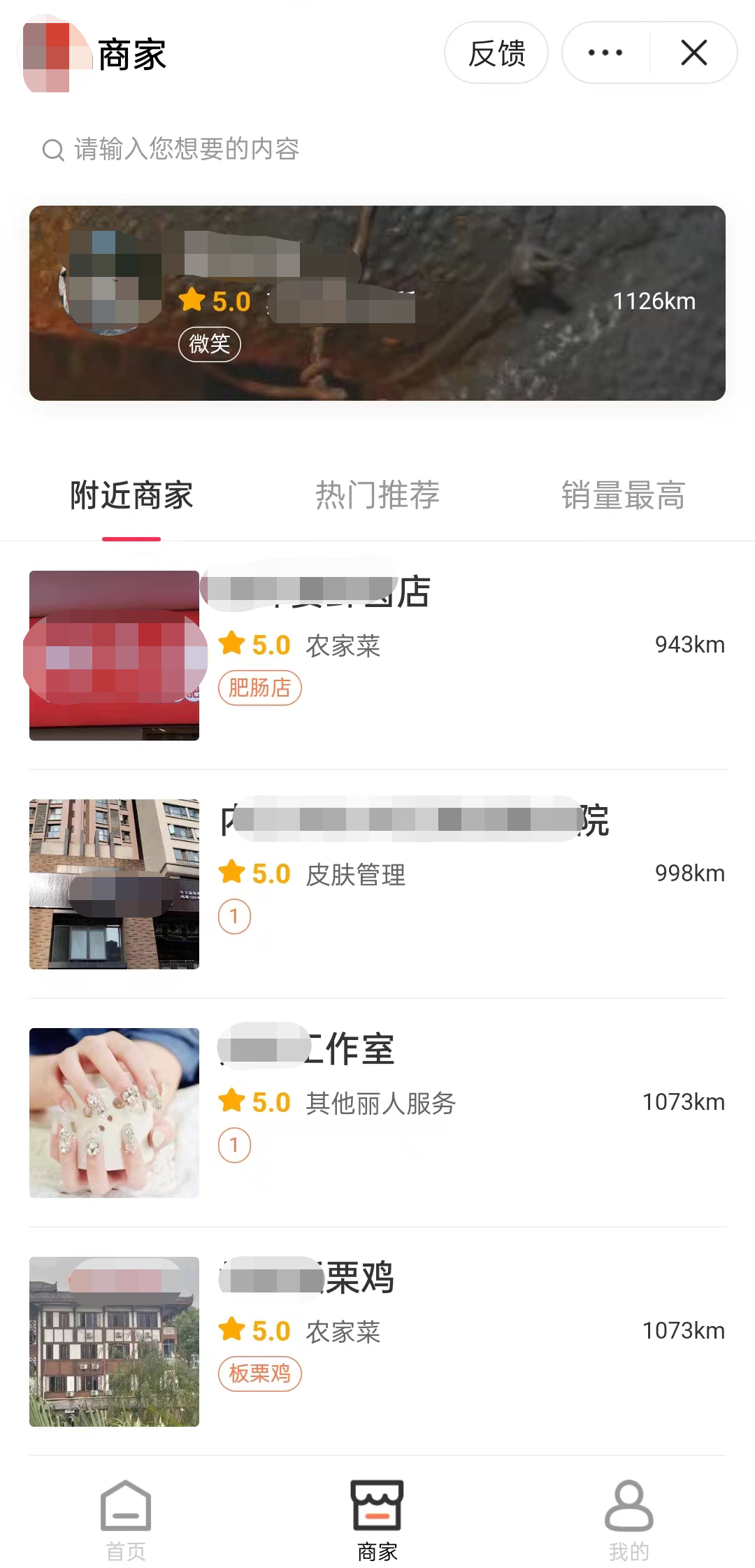The image size is (755, 1568).
Task: Click the star icon next to 农家菜 rating
Action: point(233,645)
